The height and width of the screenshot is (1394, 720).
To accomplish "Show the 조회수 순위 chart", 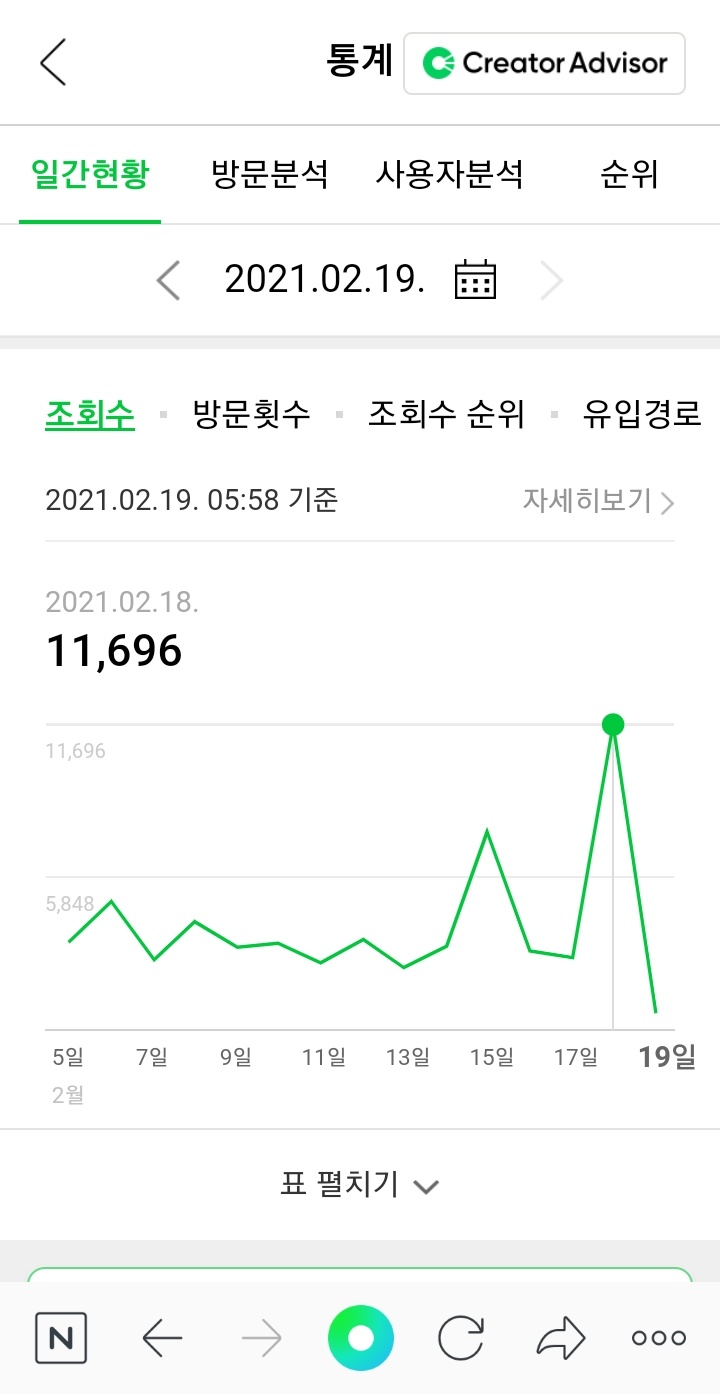I will [x=446, y=414].
